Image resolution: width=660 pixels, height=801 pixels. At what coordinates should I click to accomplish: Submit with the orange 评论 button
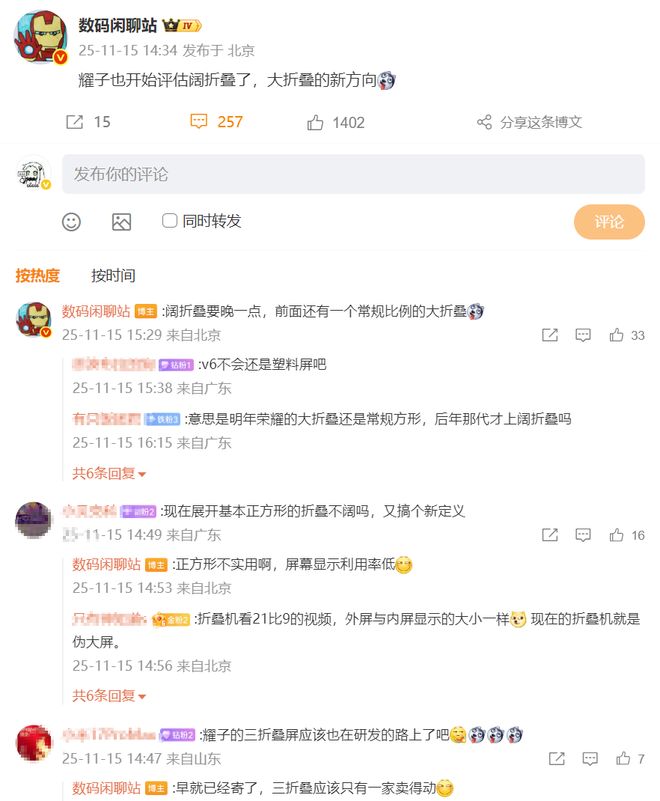(608, 222)
